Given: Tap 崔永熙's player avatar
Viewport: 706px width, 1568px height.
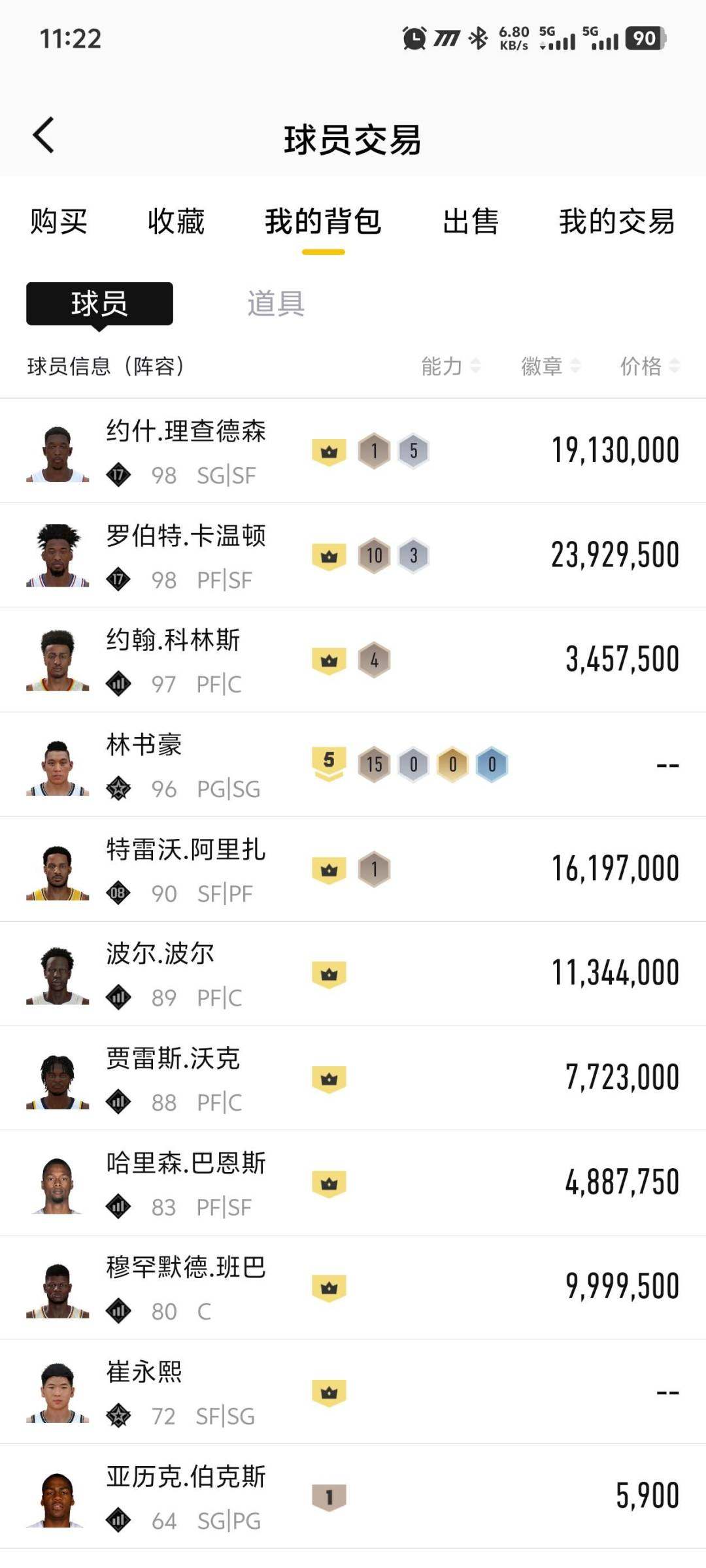Looking at the screenshot, I should point(58,1392).
